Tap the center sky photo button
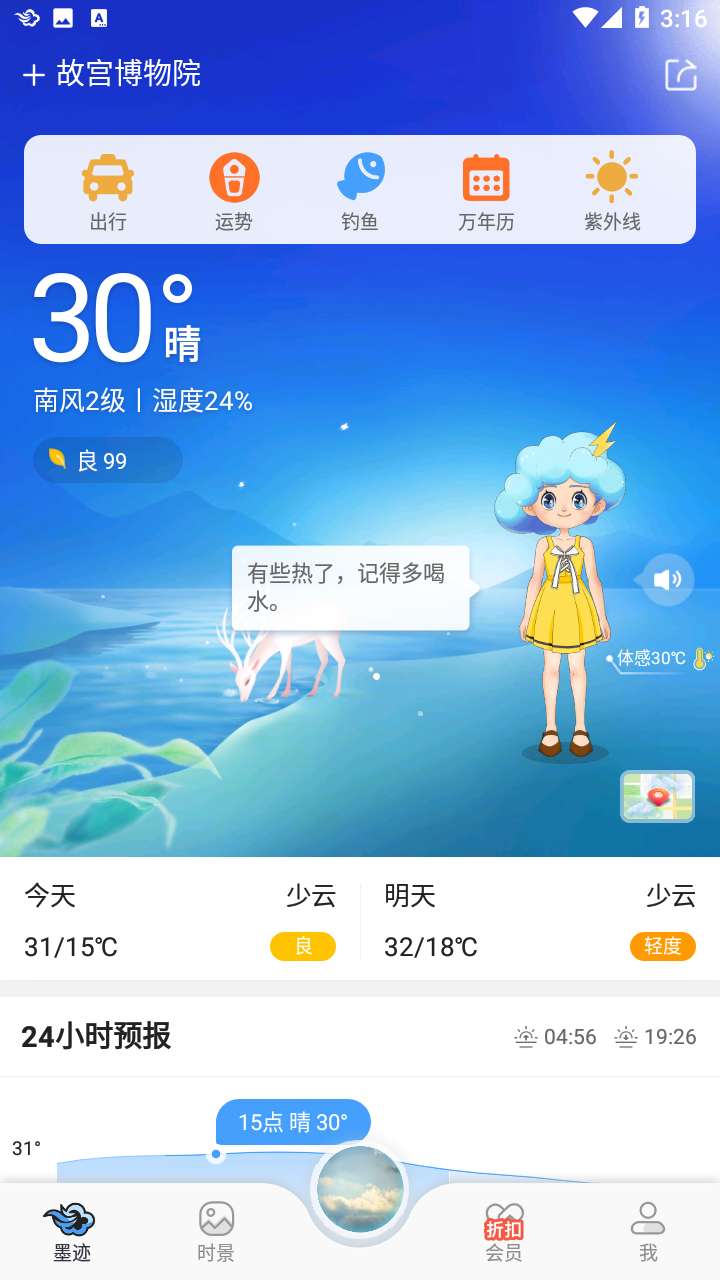Screen dimensions: 720x1280 (360, 1190)
